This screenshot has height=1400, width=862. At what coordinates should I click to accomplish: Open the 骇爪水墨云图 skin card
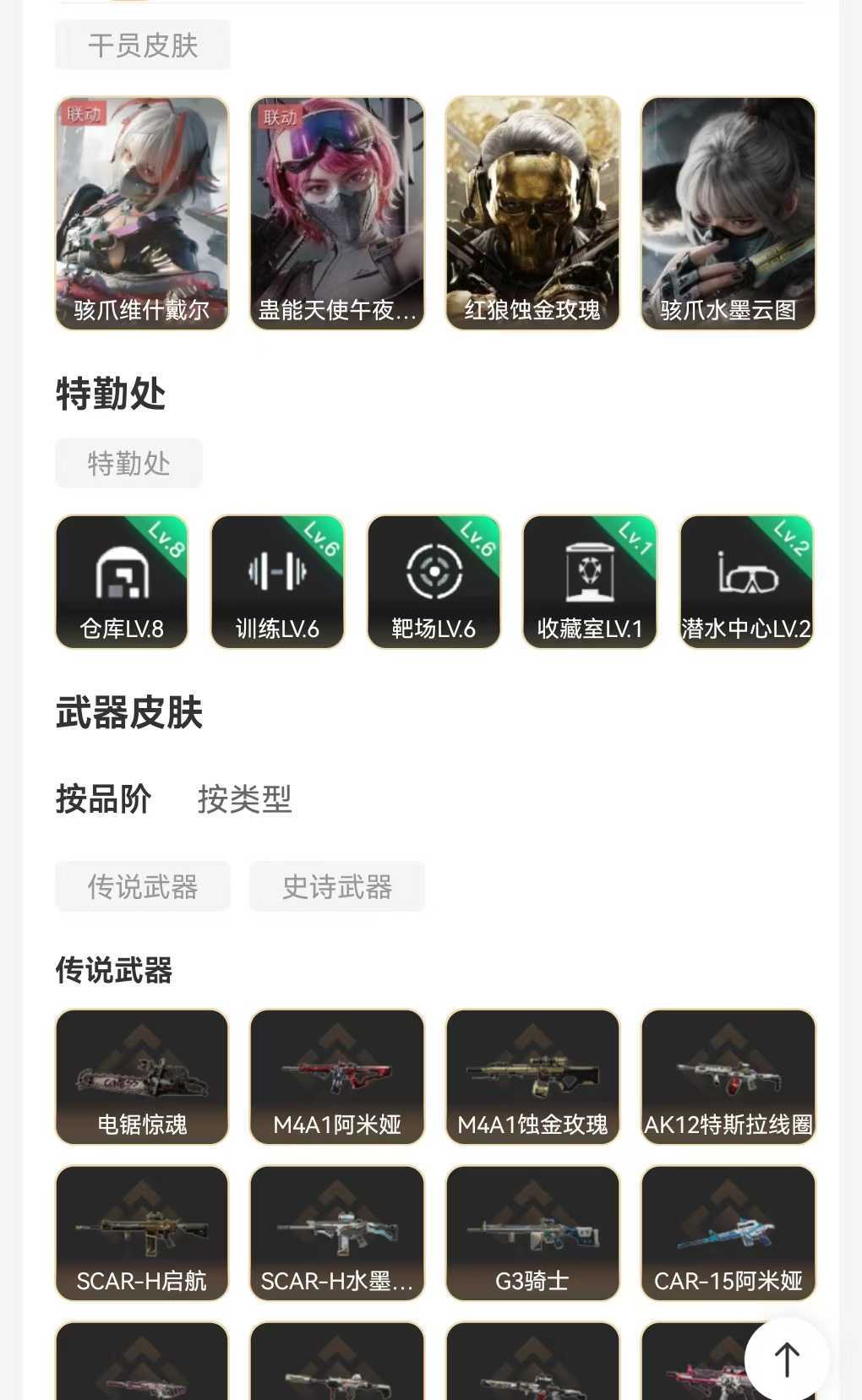[x=728, y=213]
